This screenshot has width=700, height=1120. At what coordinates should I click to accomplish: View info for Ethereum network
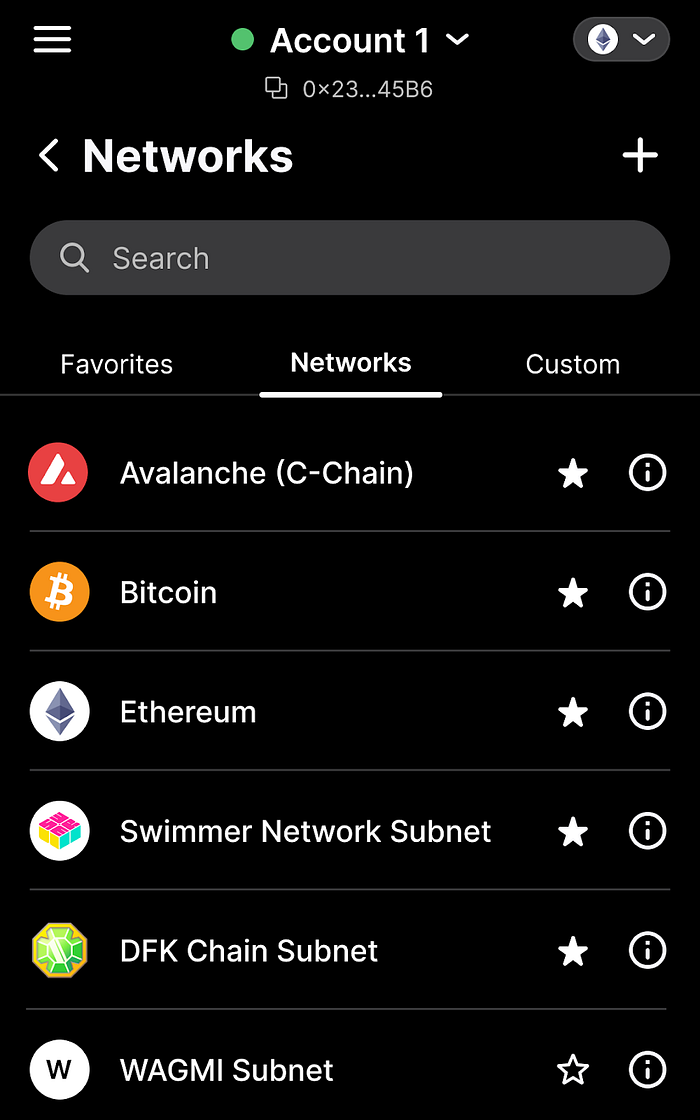pos(648,712)
